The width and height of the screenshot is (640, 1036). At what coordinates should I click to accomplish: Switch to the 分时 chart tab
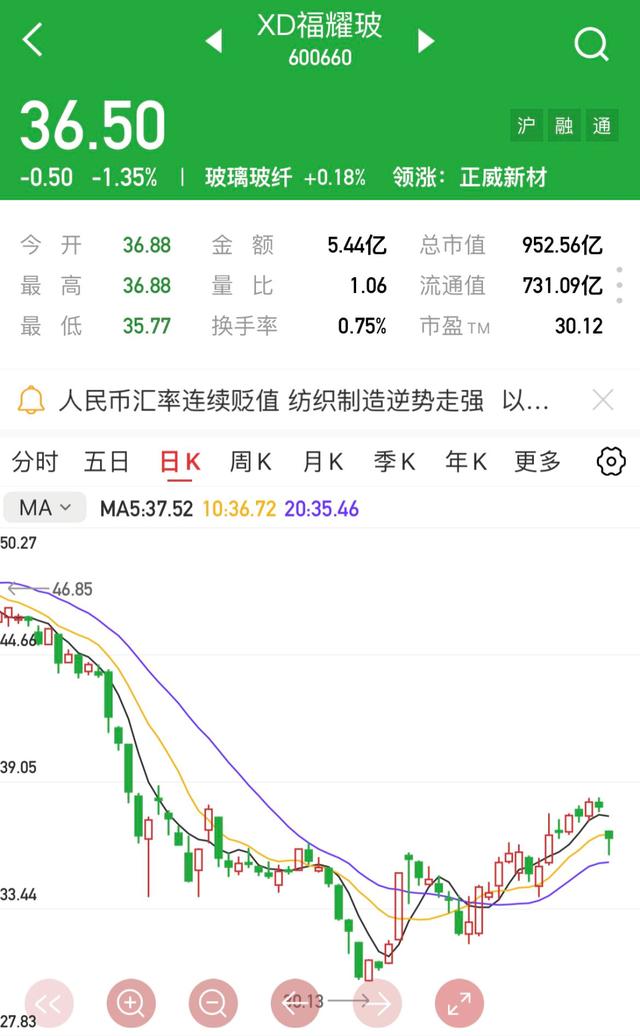35,462
